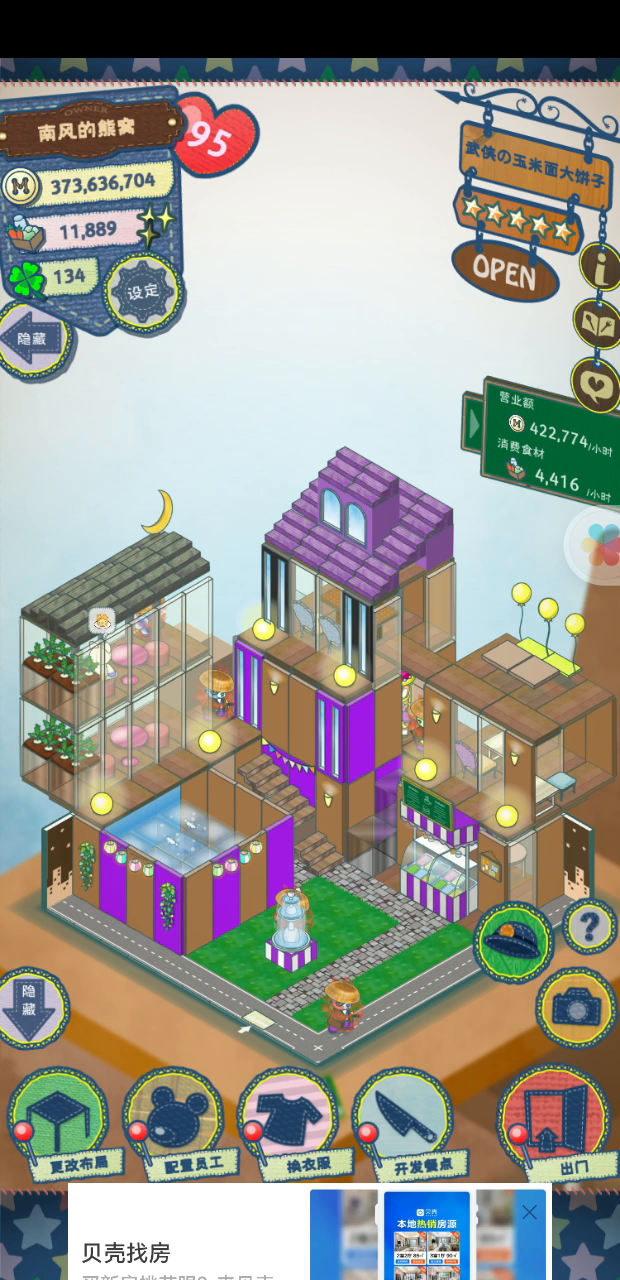Open the 贝壳找房 advertisement

310,1232
